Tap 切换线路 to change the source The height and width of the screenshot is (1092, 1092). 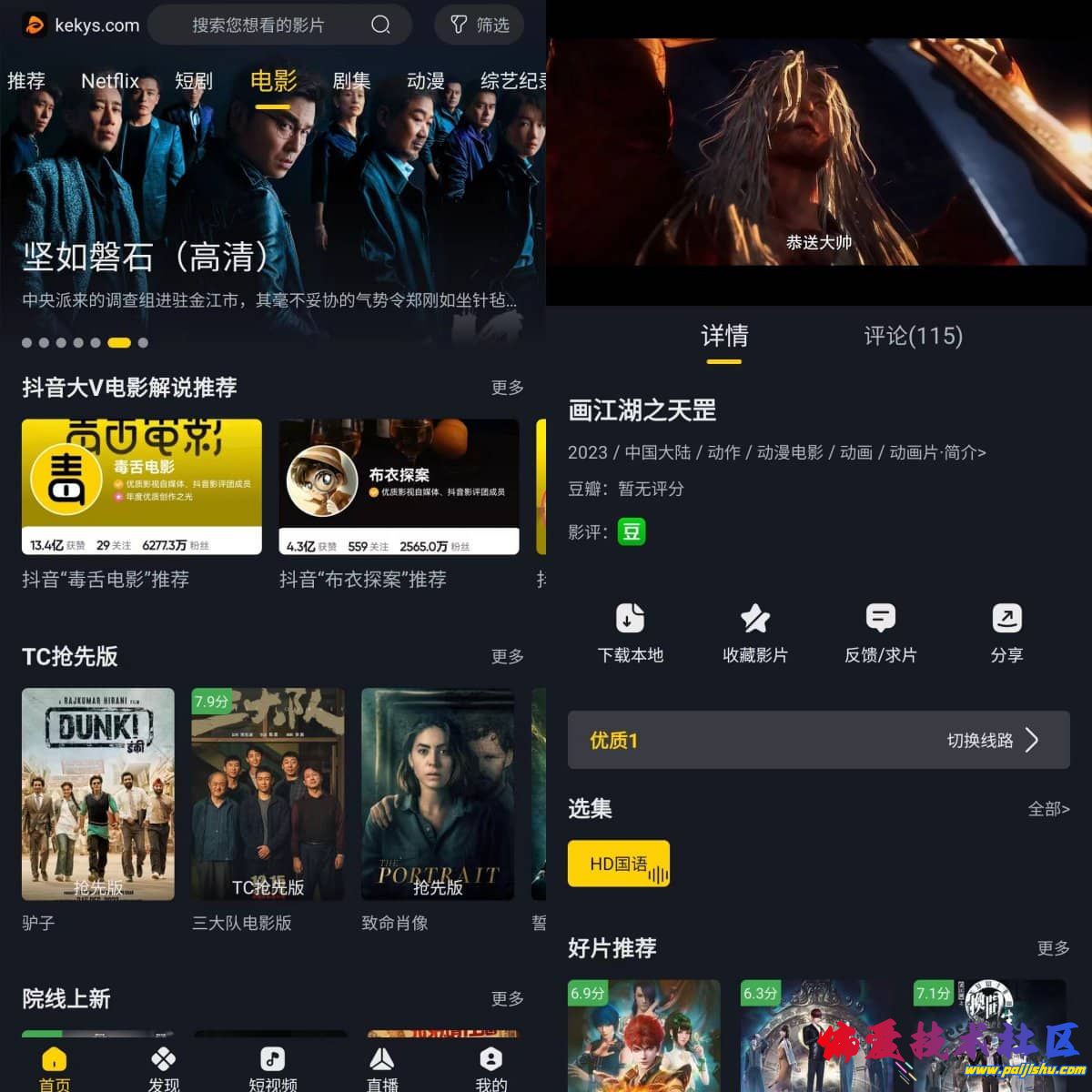(992, 740)
